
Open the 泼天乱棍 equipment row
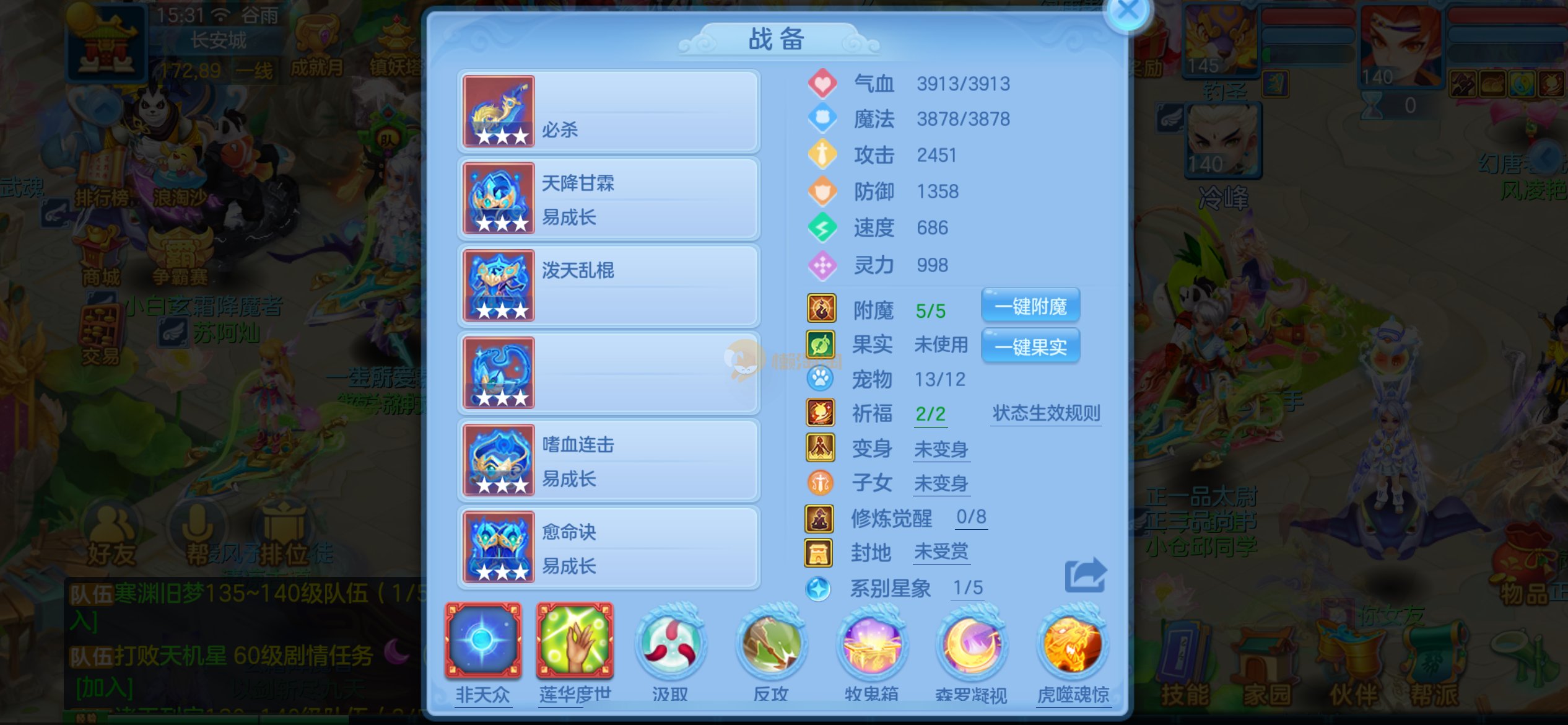609,286
